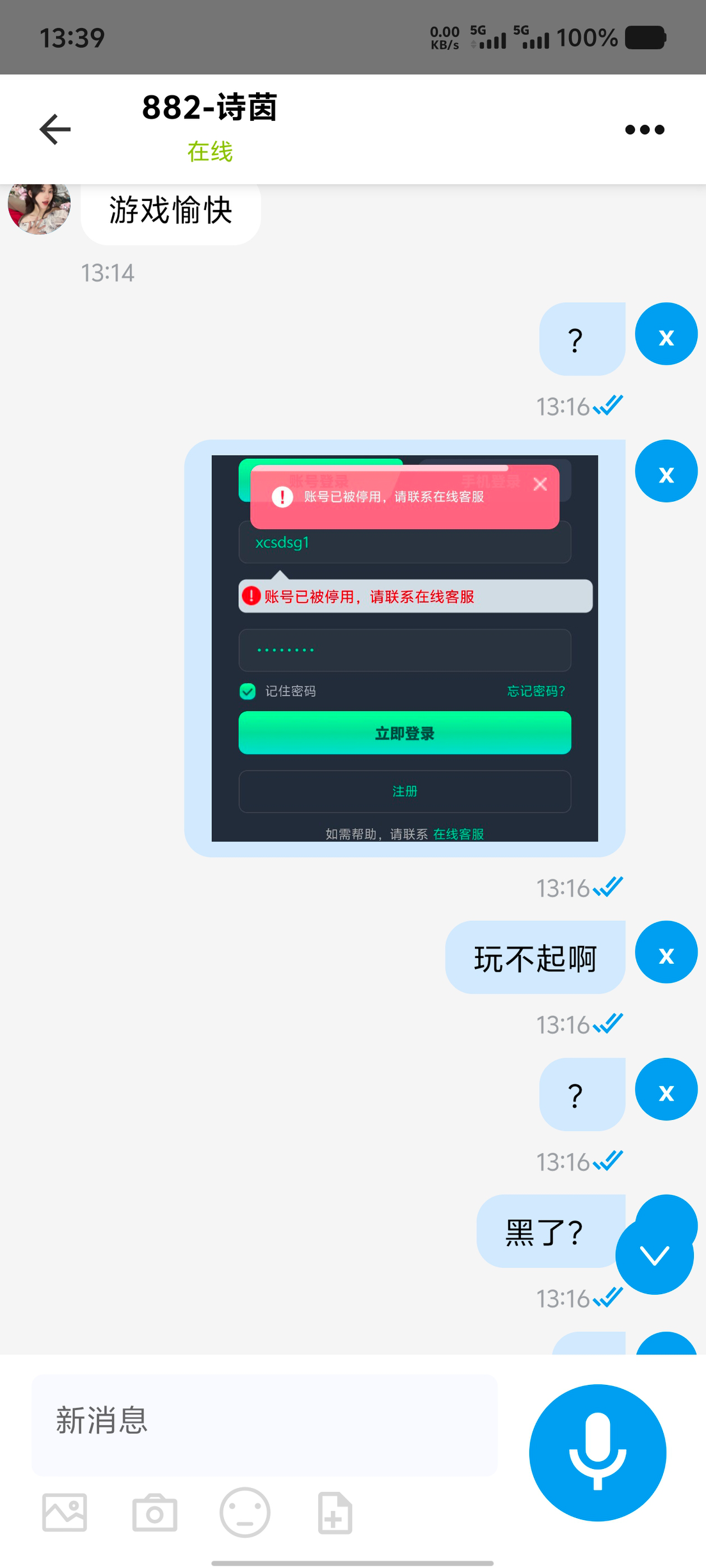Jump to latest messages with down arrow
Screen dimensions: 706x1568
pyautogui.click(x=654, y=1256)
